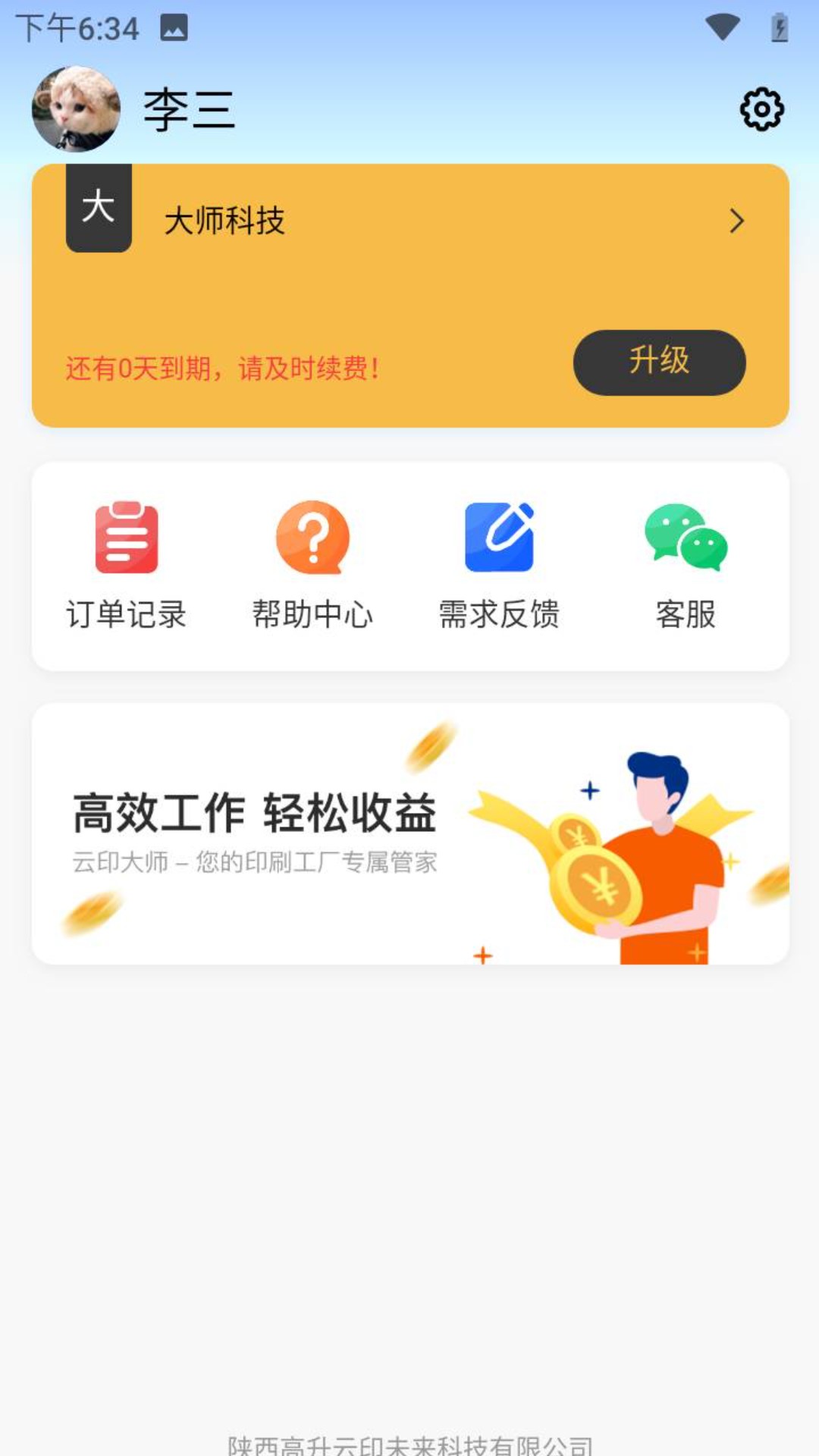Tap the 升级 upgrade button
The height and width of the screenshot is (1456, 819).
coord(659,362)
